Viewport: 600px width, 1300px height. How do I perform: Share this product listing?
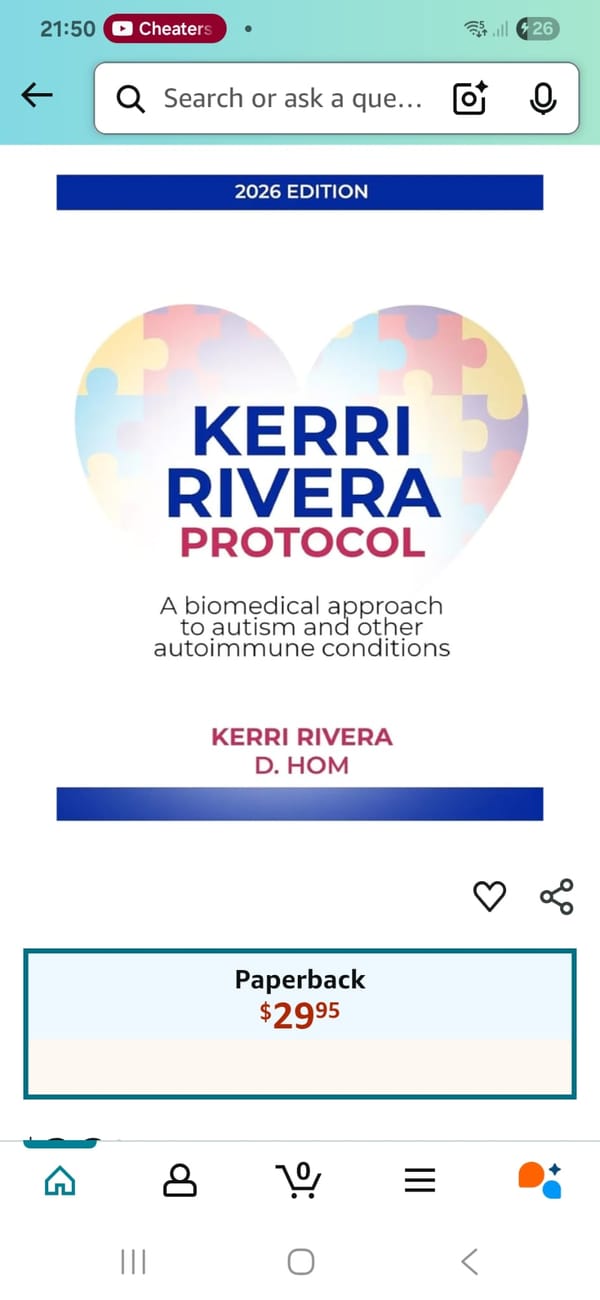[x=557, y=896]
